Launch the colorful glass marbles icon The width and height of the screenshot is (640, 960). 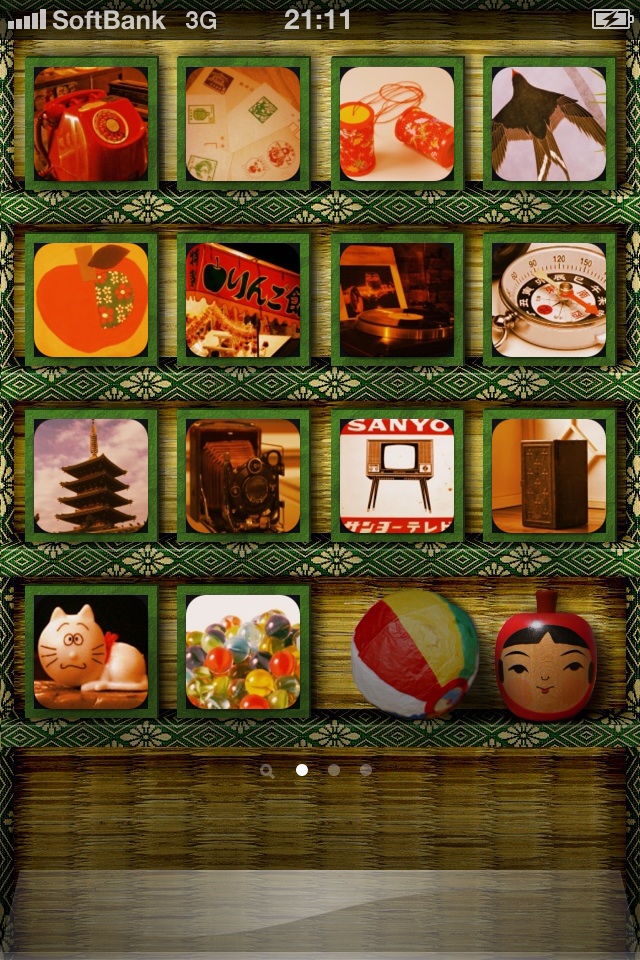coord(243,651)
